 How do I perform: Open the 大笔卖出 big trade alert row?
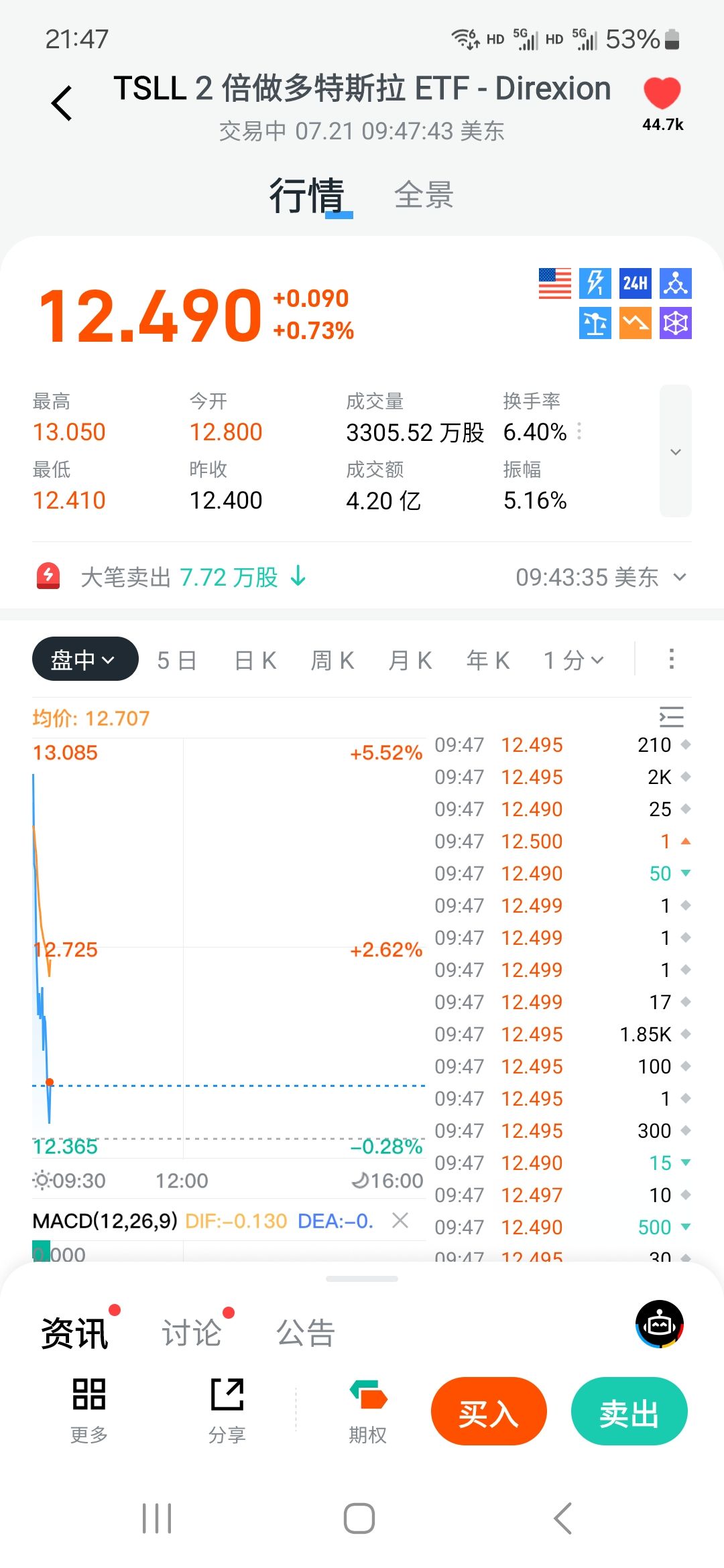point(362,577)
